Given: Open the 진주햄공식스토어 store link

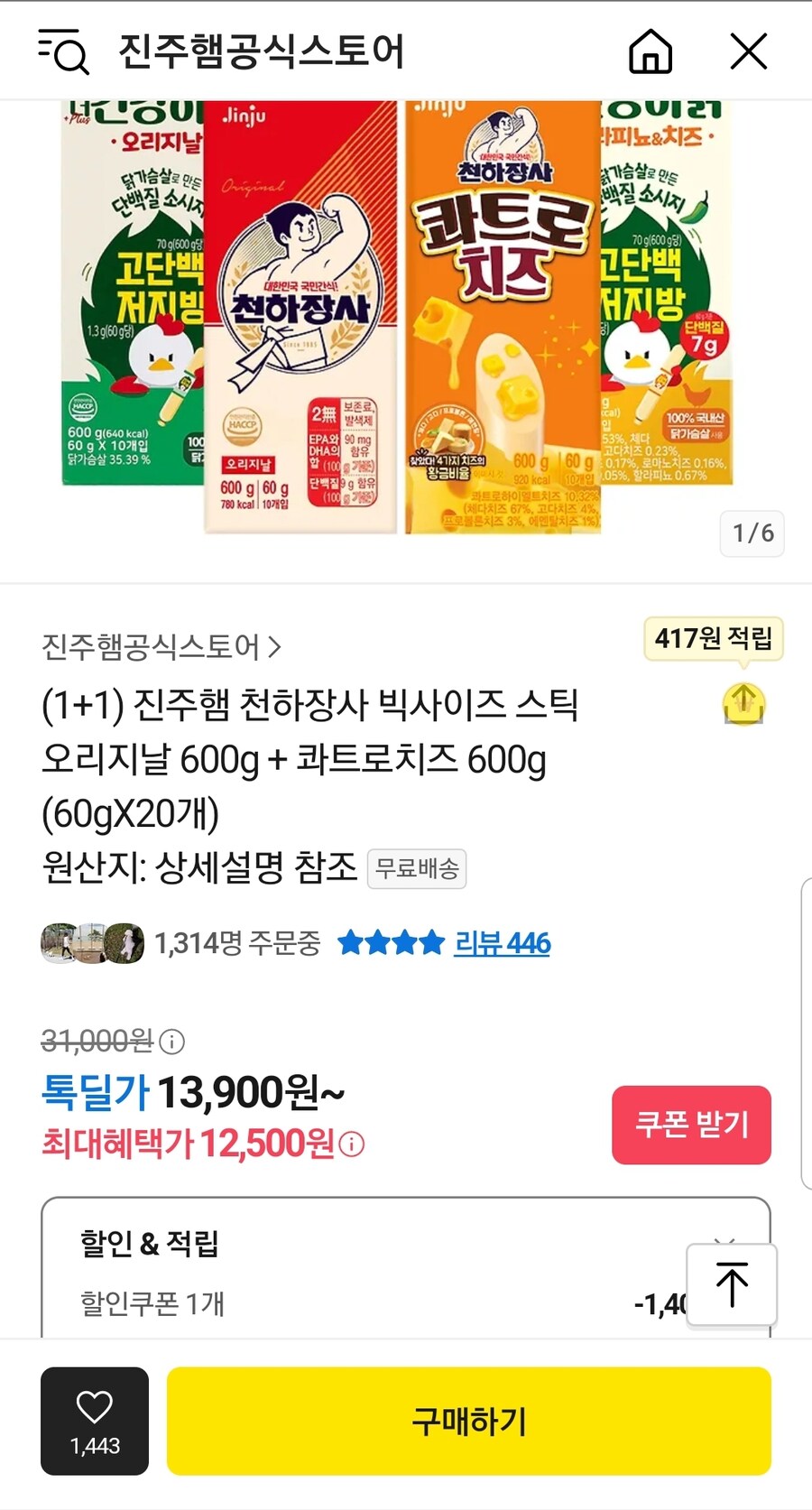Looking at the screenshot, I should pyautogui.click(x=162, y=646).
